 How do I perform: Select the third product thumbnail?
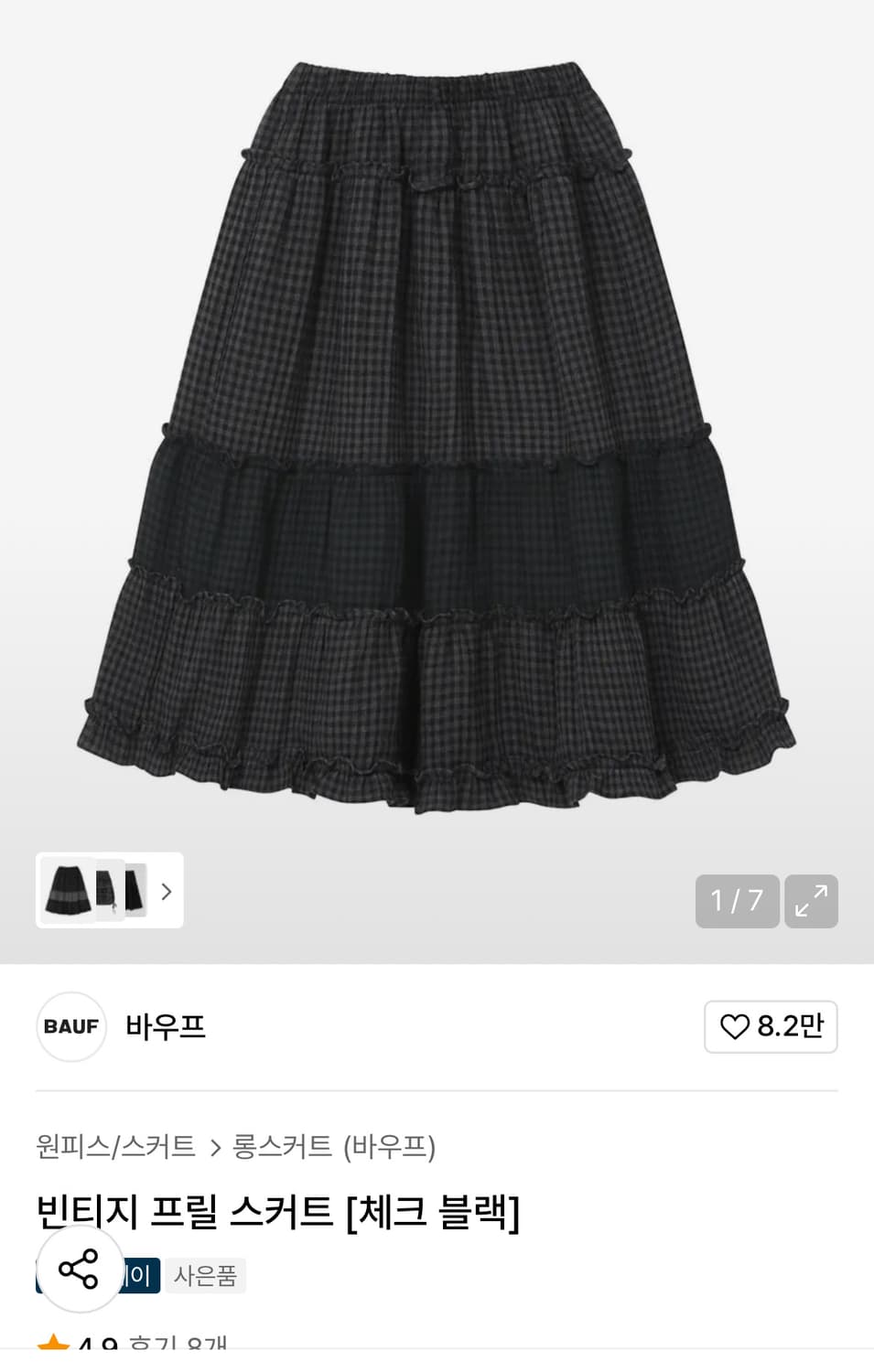coord(135,892)
